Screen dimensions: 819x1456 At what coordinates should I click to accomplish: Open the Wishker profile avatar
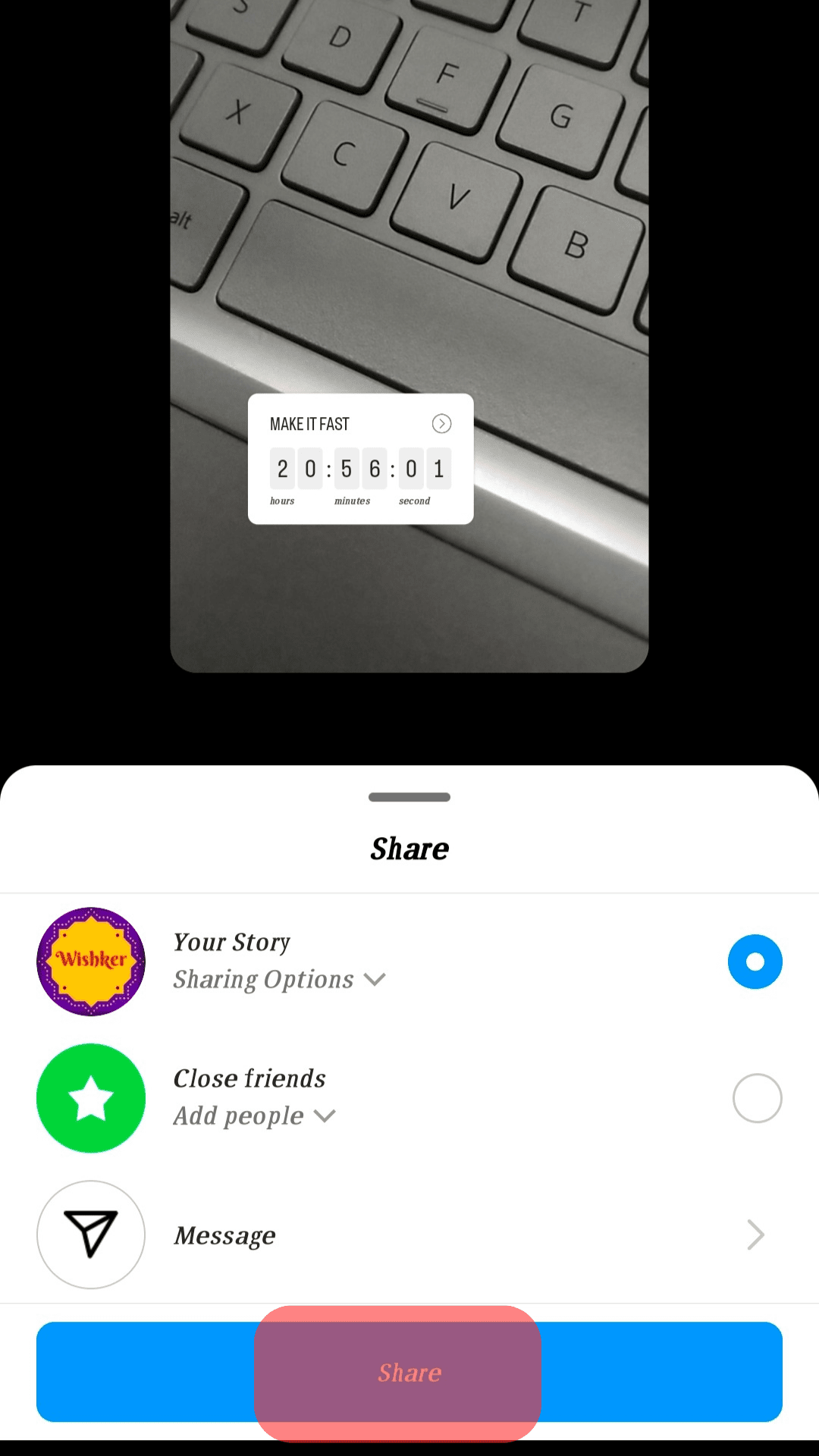tap(90, 961)
